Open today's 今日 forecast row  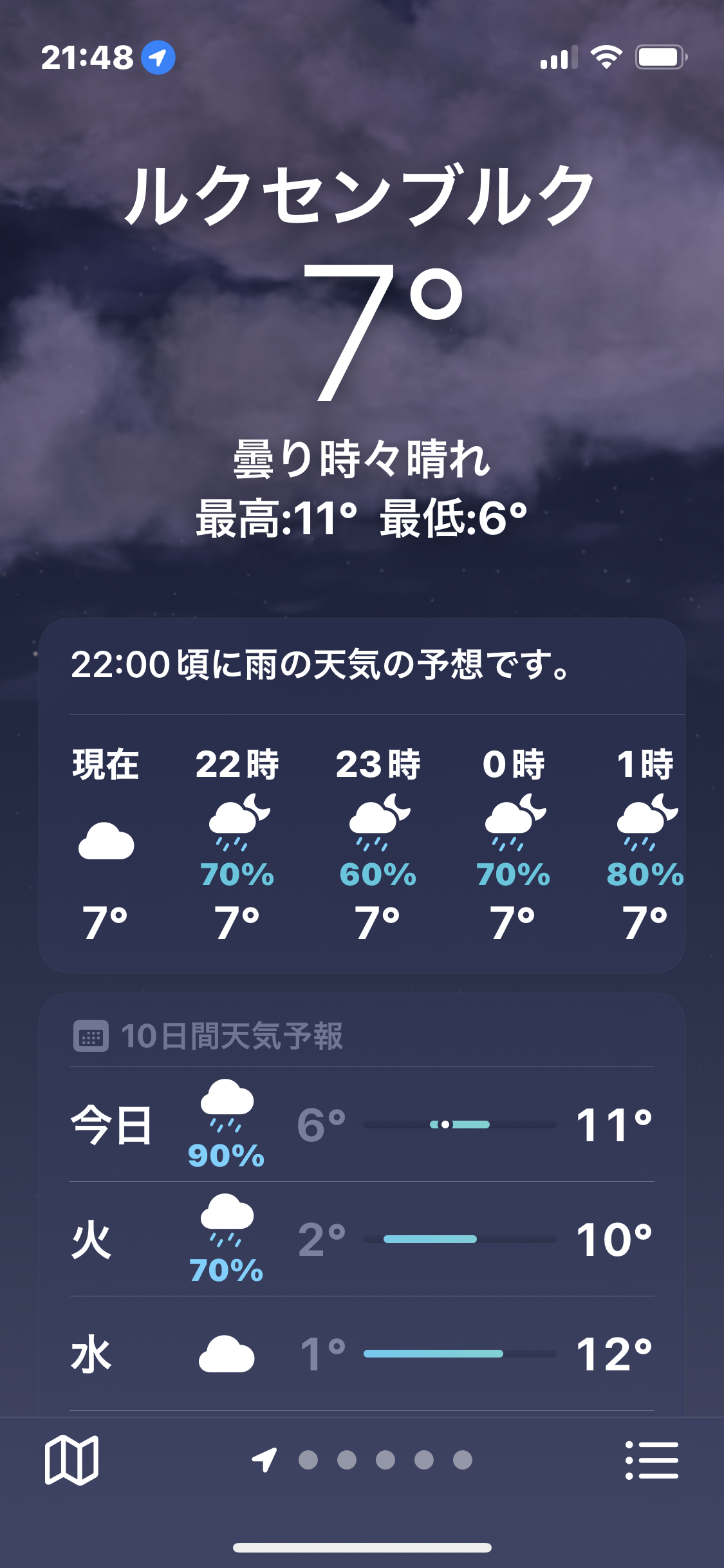point(362,1125)
